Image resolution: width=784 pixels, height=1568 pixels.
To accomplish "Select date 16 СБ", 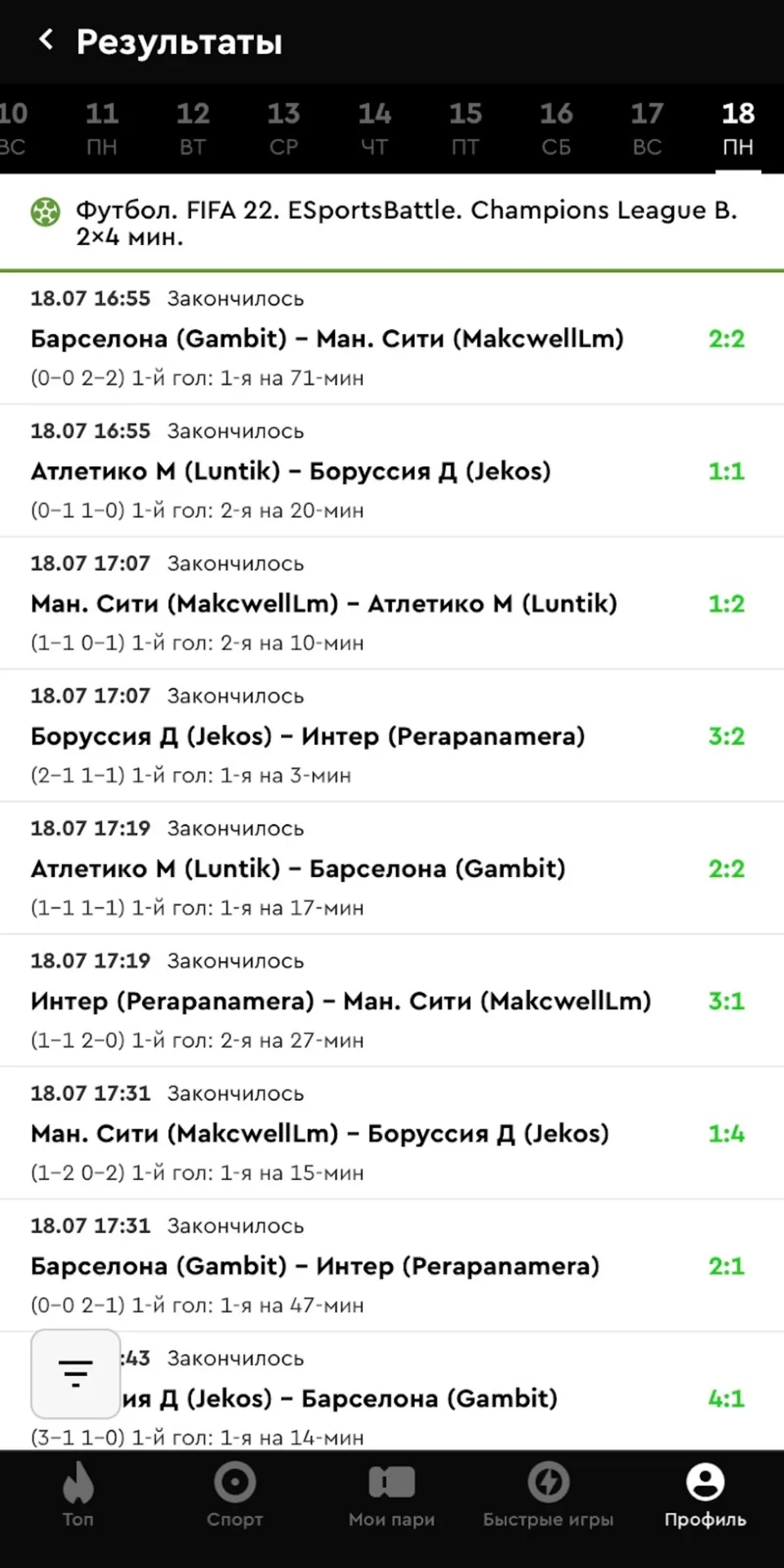I will 556,128.
